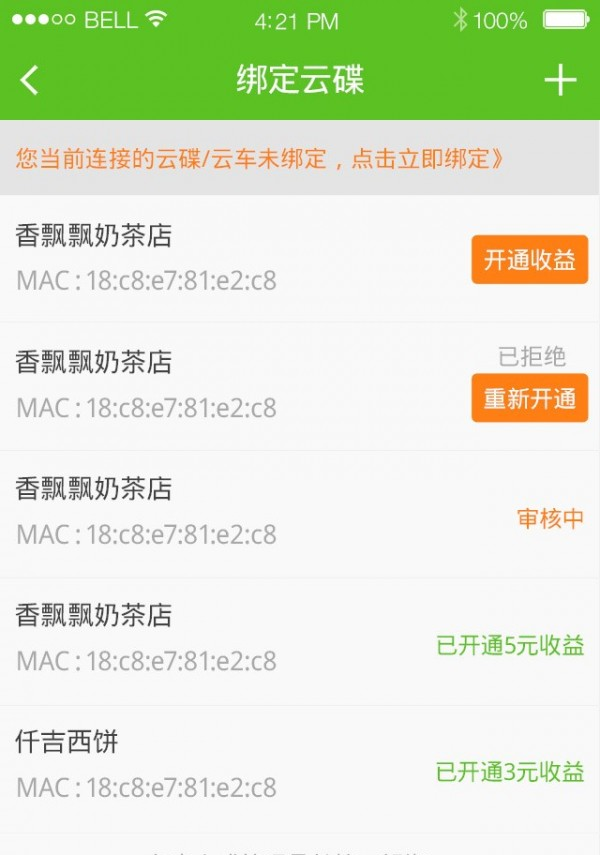Image resolution: width=600 pixels, height=855 pixels.
Task: Tap the 重新开通 button on the rejected shop
Action: click(x=529, y=398)
